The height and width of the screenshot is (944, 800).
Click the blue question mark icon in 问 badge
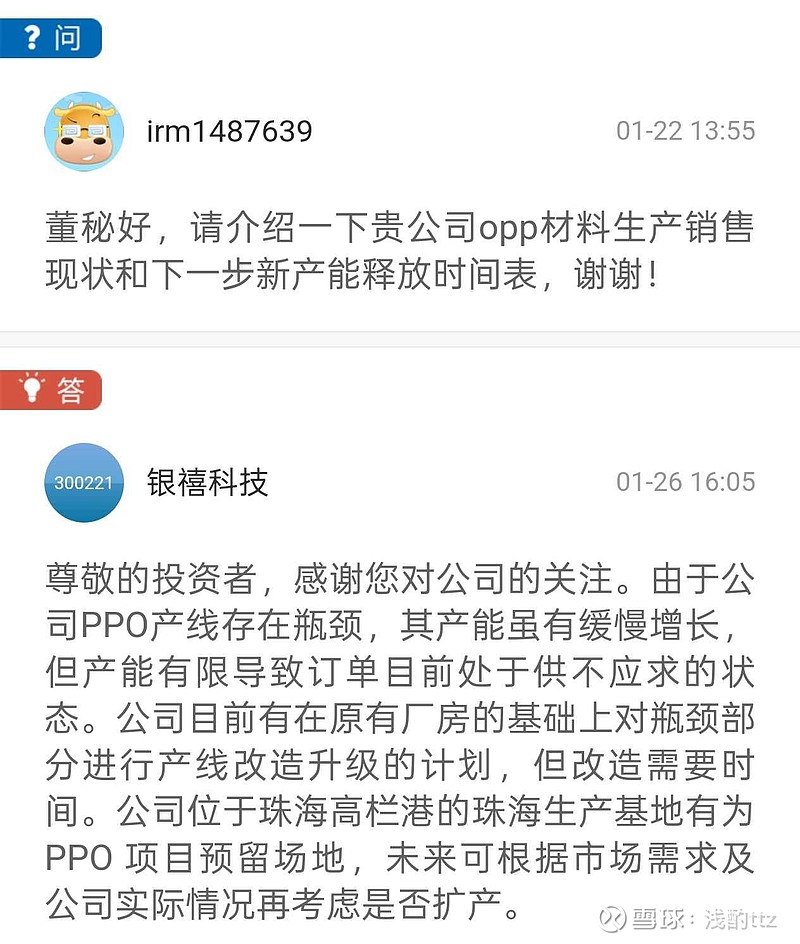click(x=30, y=39)
